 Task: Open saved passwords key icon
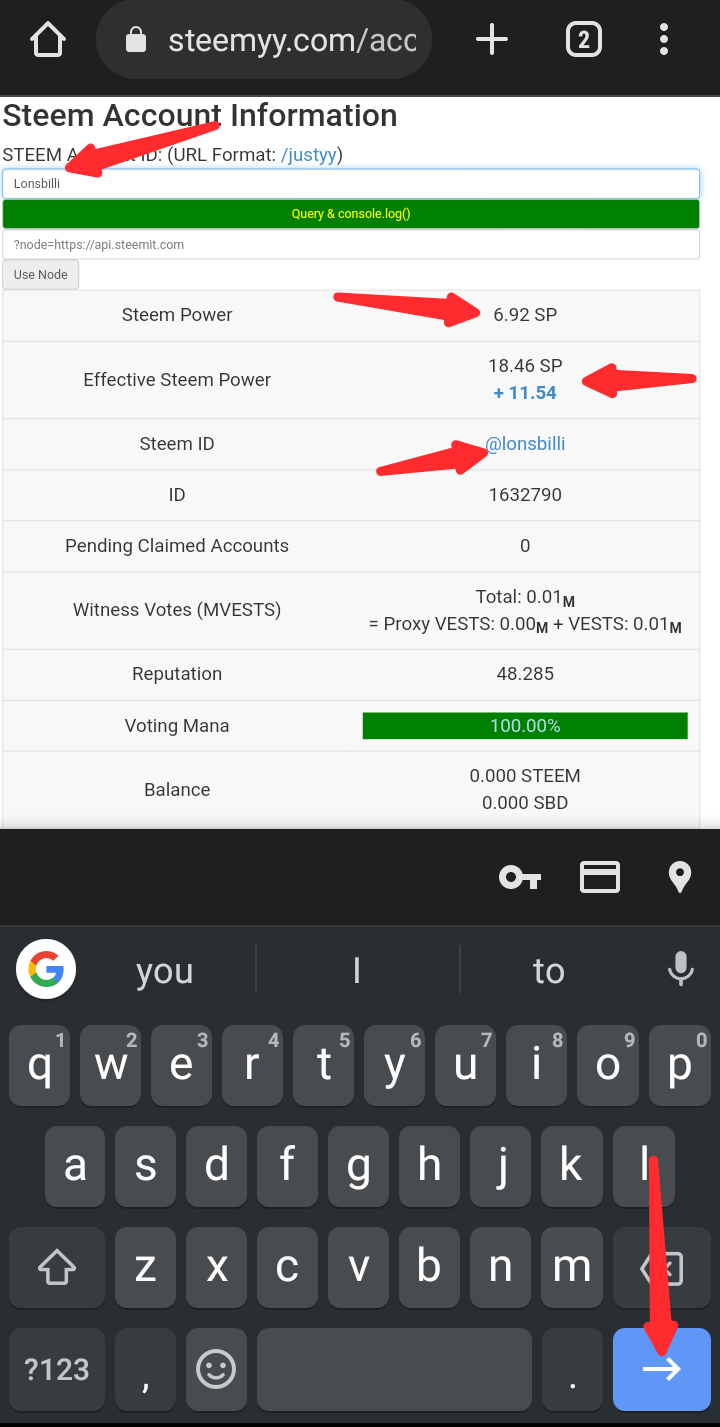click(x=520, y=877)
